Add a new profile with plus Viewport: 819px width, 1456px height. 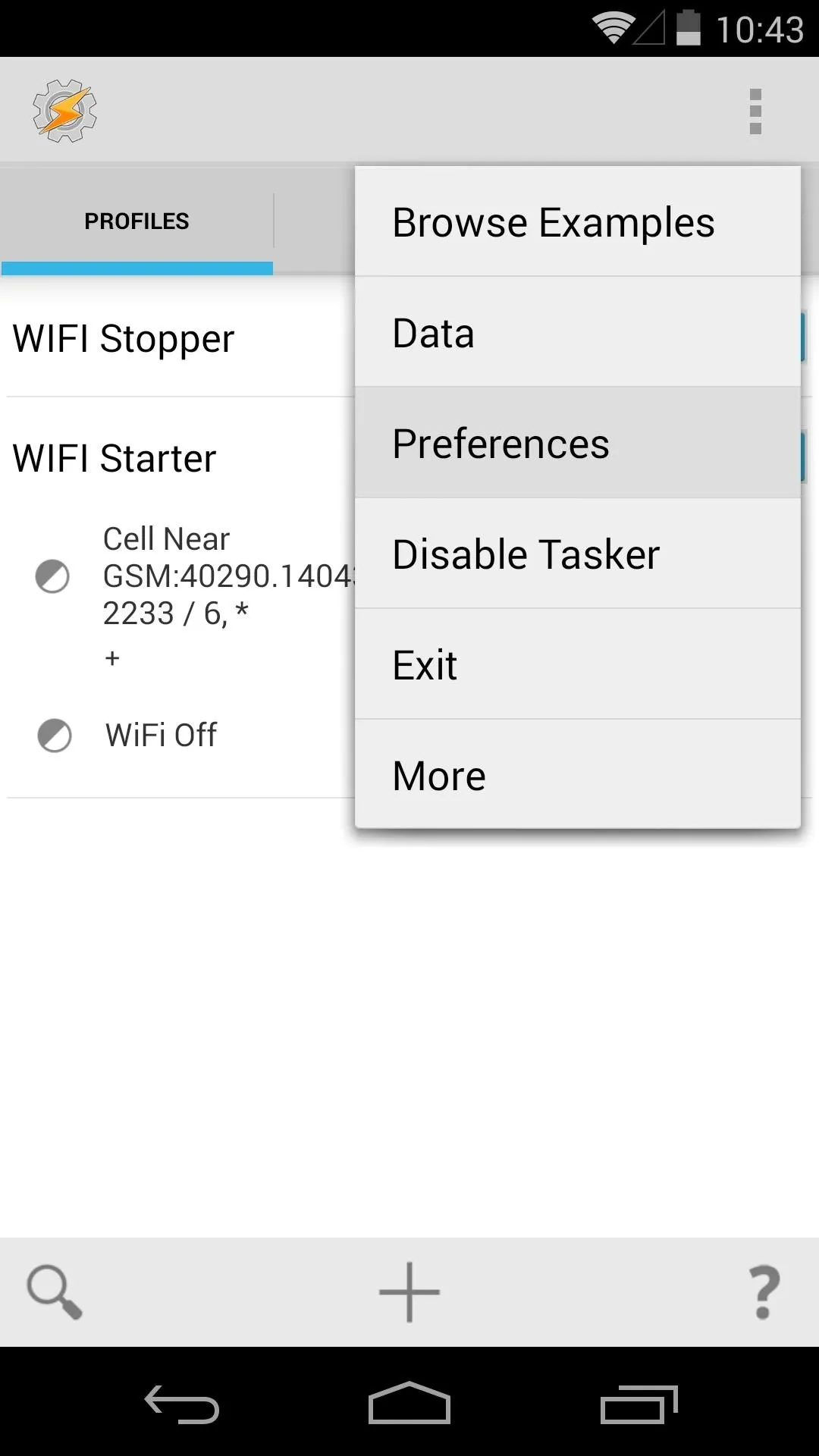(x=409, y=1291)
